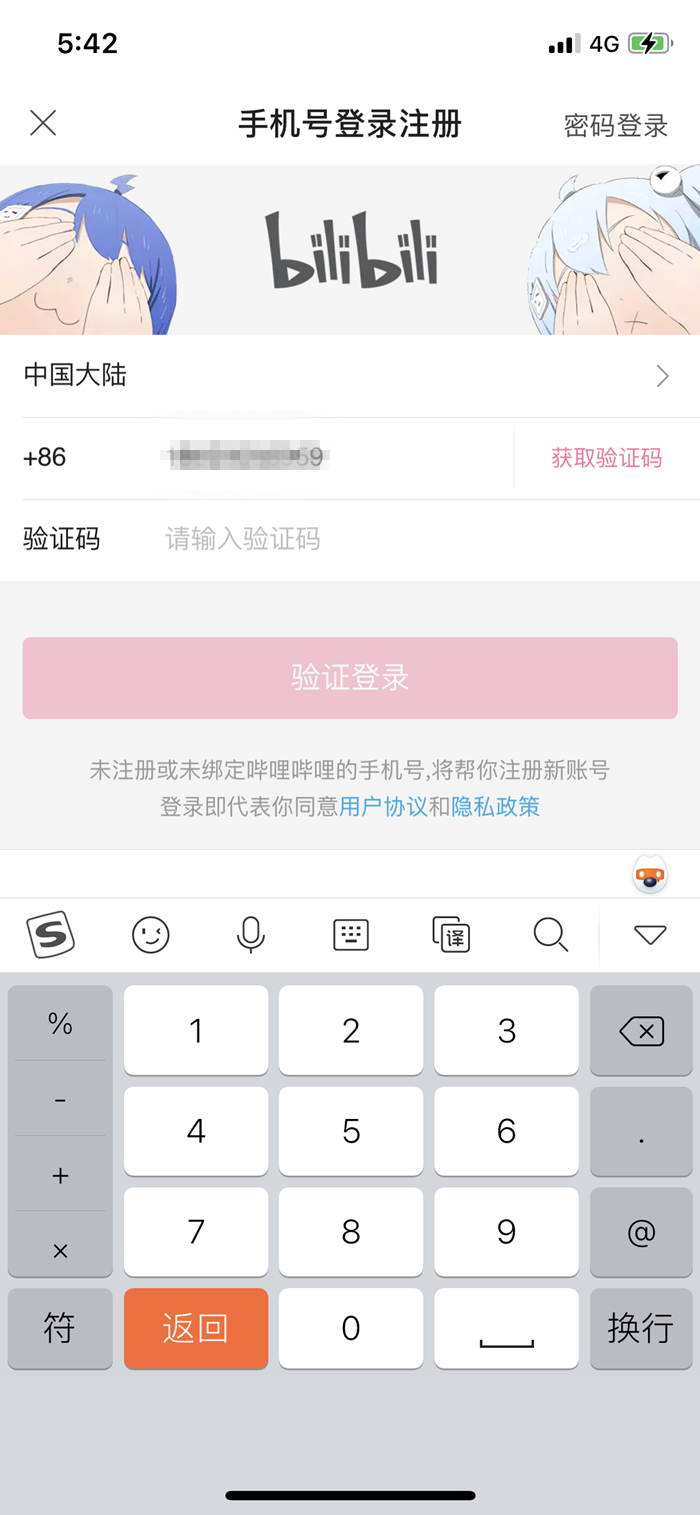Tap the 验证登录 button
This screenshot has width=700, height=1515.
tap(350, 678)
